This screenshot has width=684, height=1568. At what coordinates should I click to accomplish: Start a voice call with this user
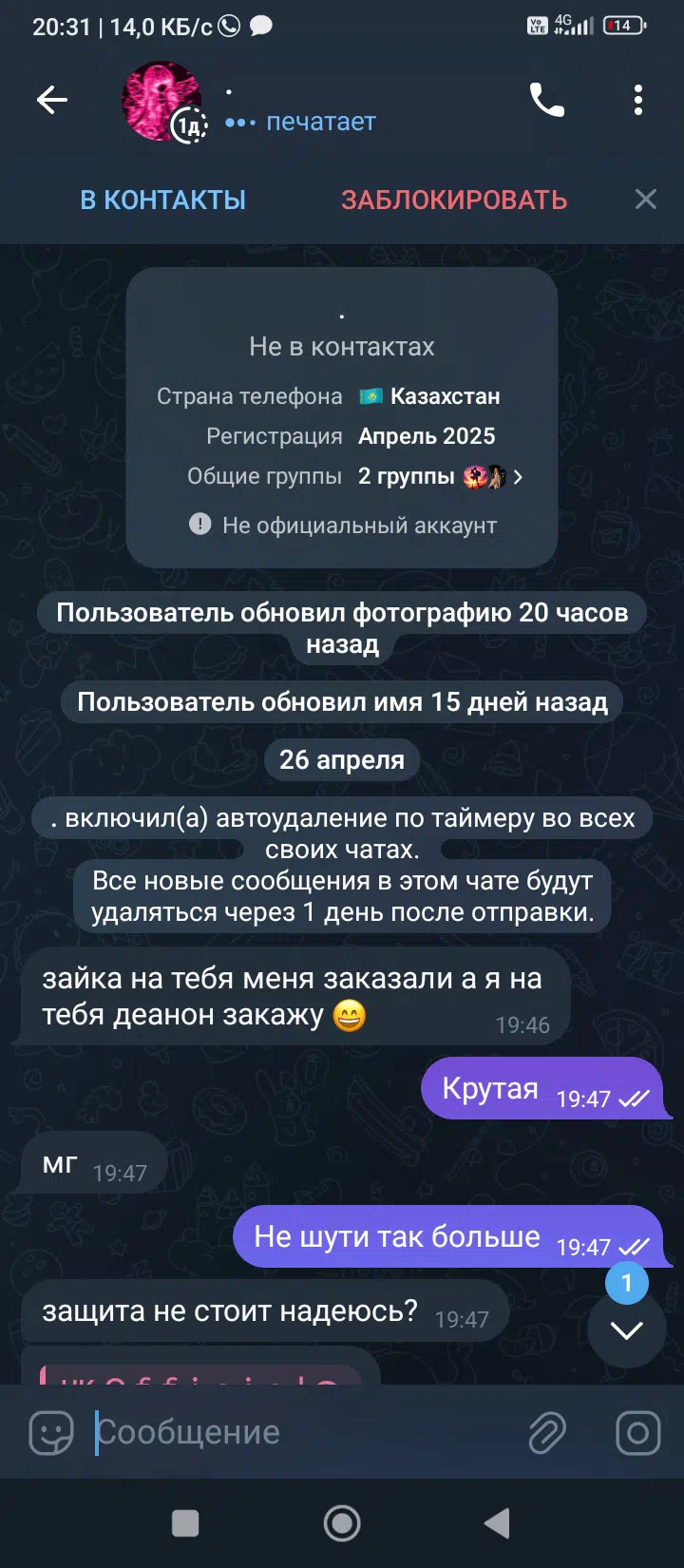coord(547,100)
